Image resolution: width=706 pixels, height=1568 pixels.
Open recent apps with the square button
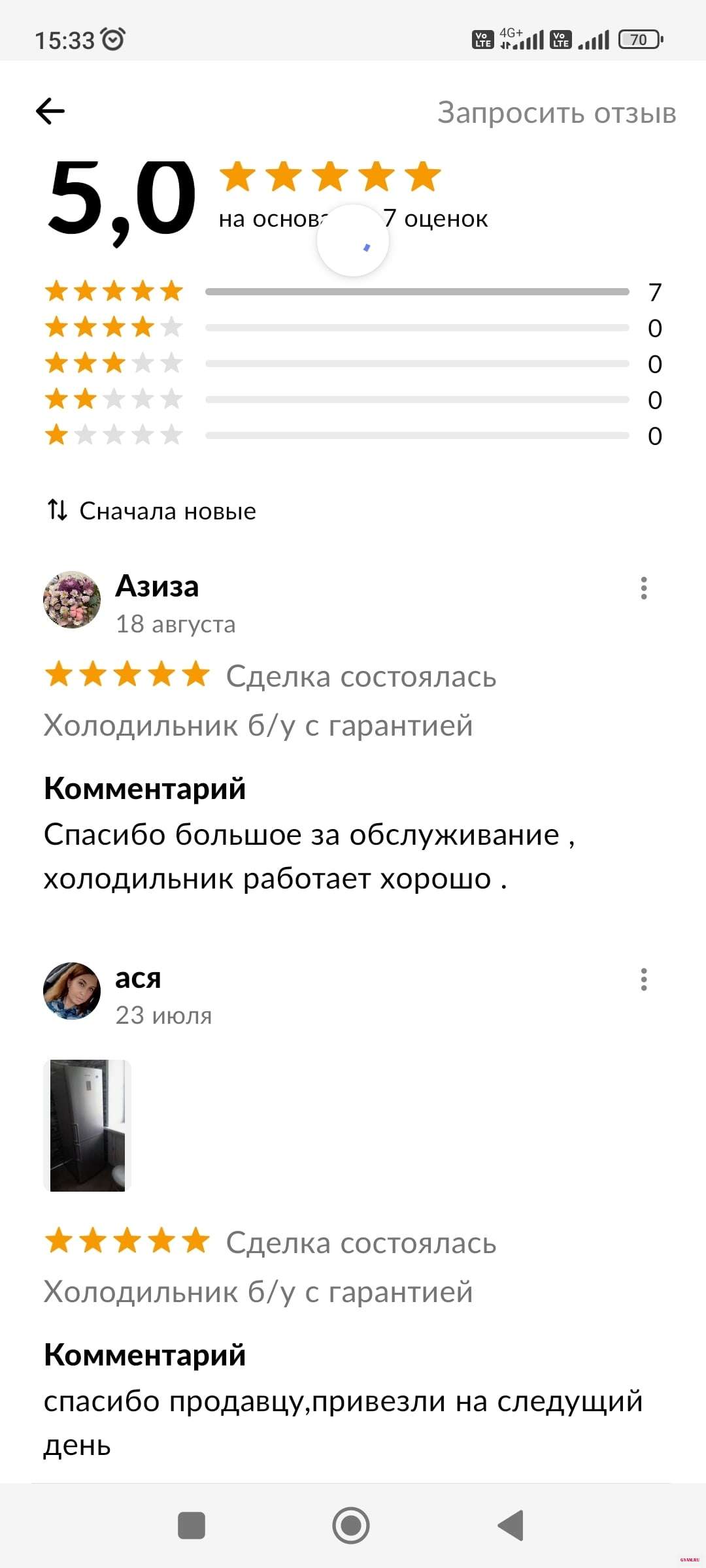(192, 1526)
